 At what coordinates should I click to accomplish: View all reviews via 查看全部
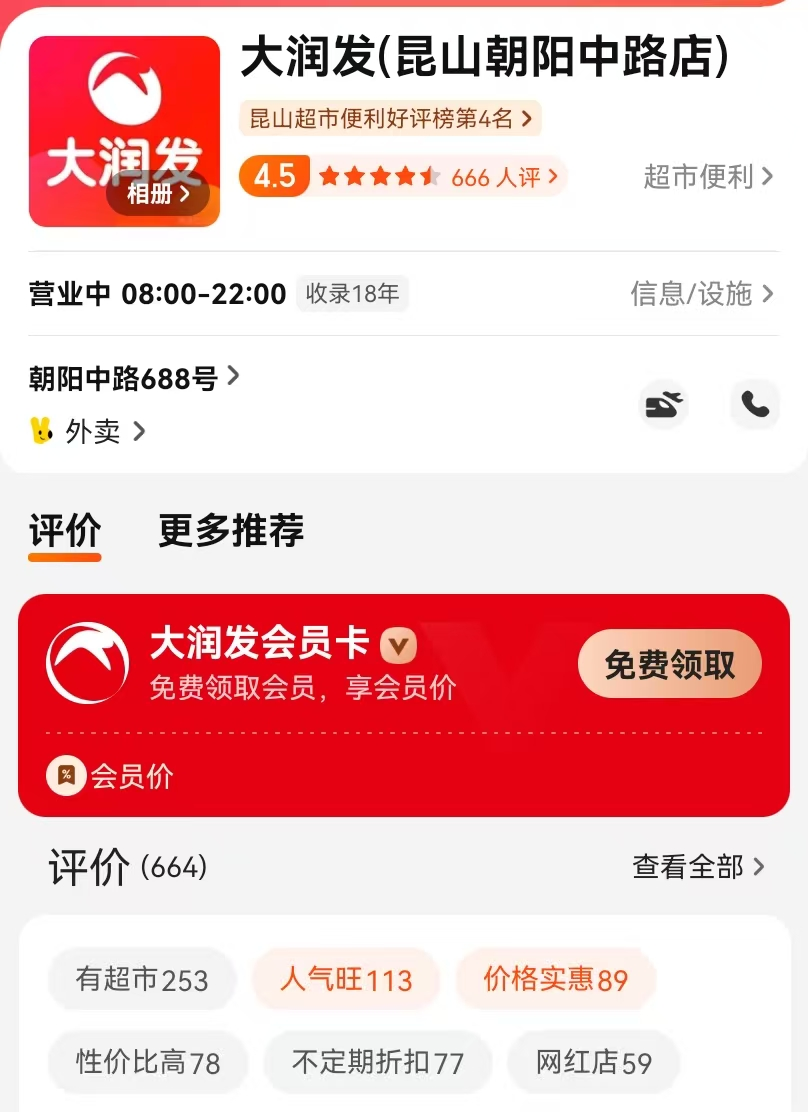698,866
